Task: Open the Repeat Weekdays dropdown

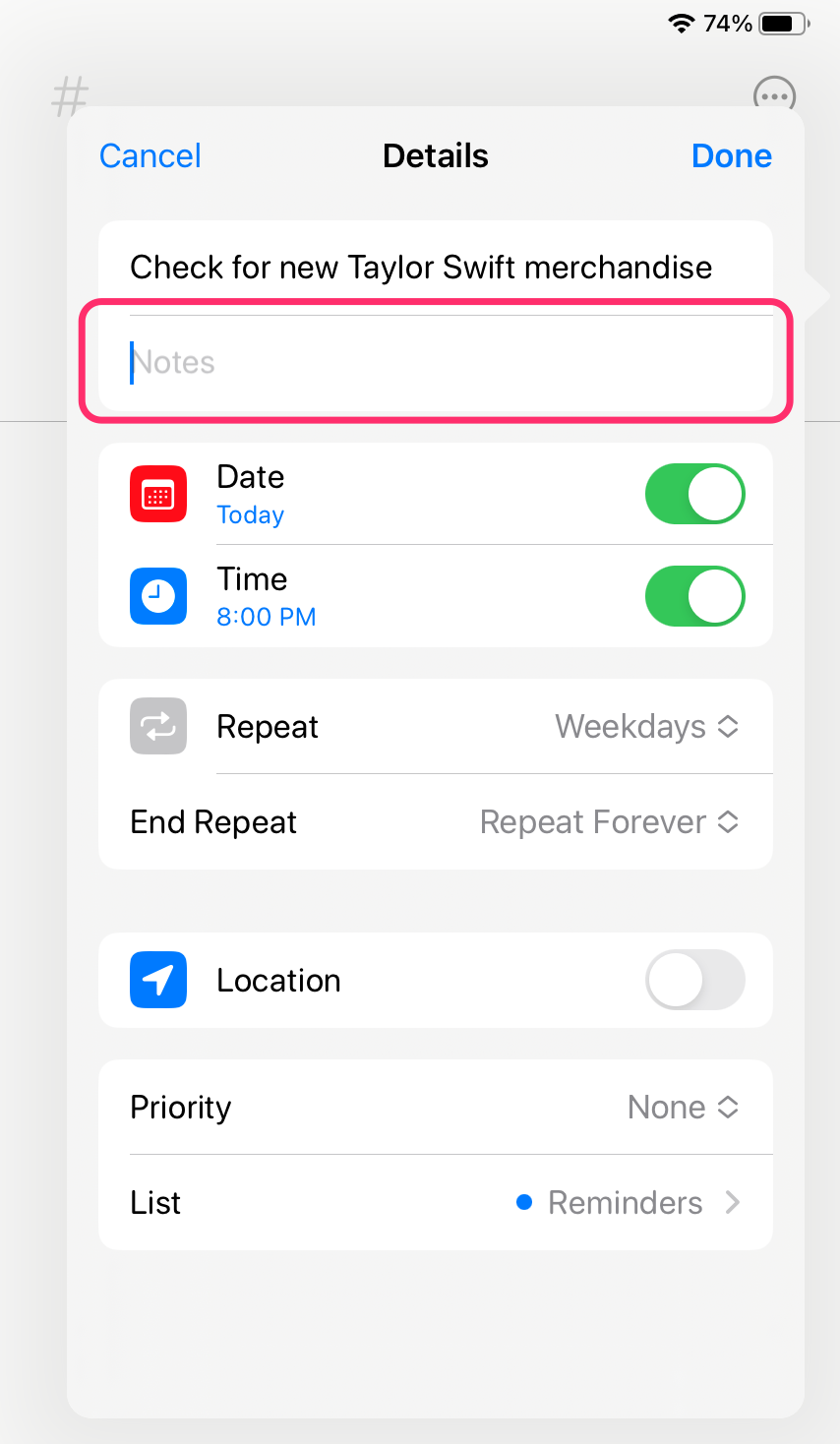Action: coord(646,727)
